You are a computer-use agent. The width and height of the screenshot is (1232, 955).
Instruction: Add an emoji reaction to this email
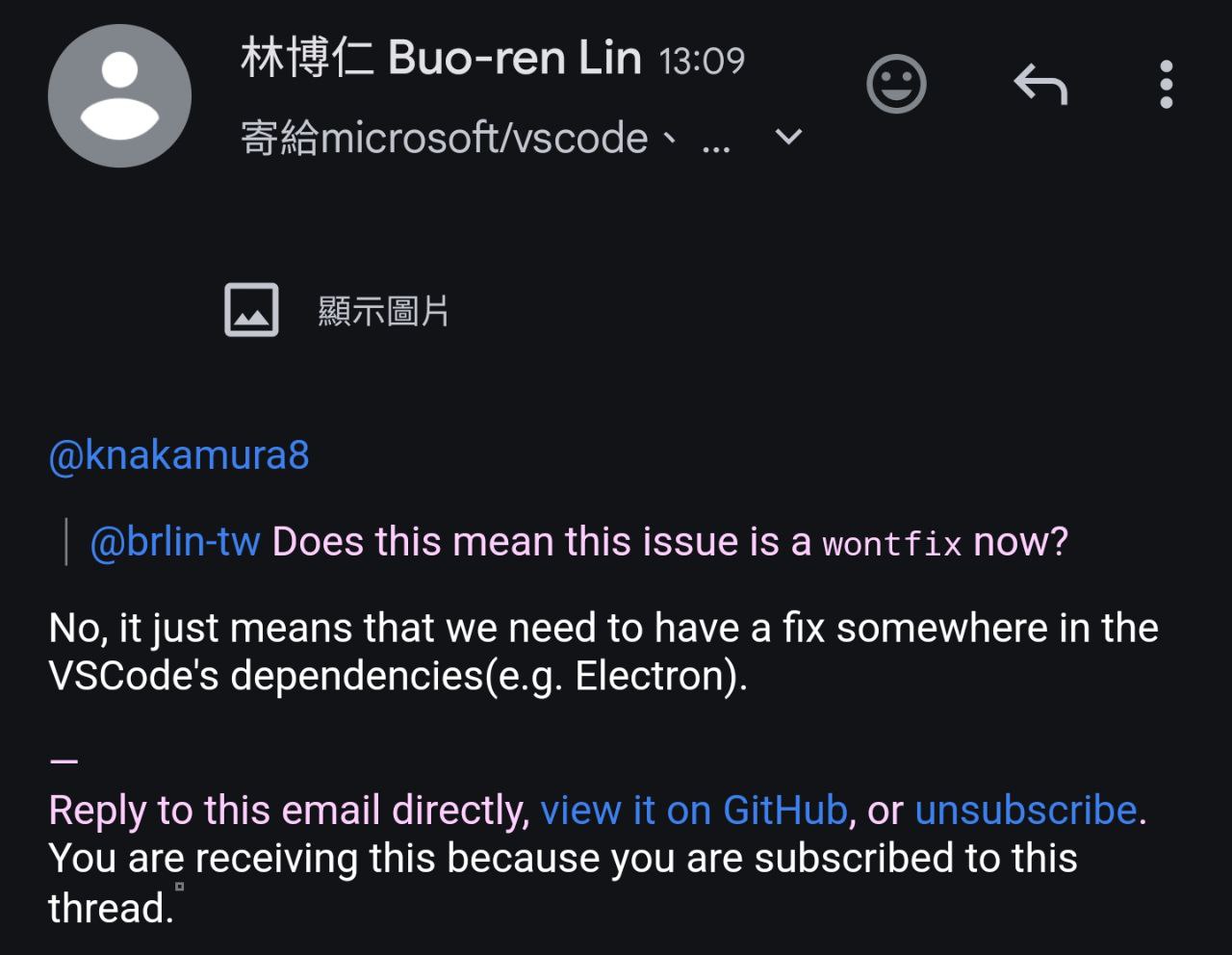point(896,85)
